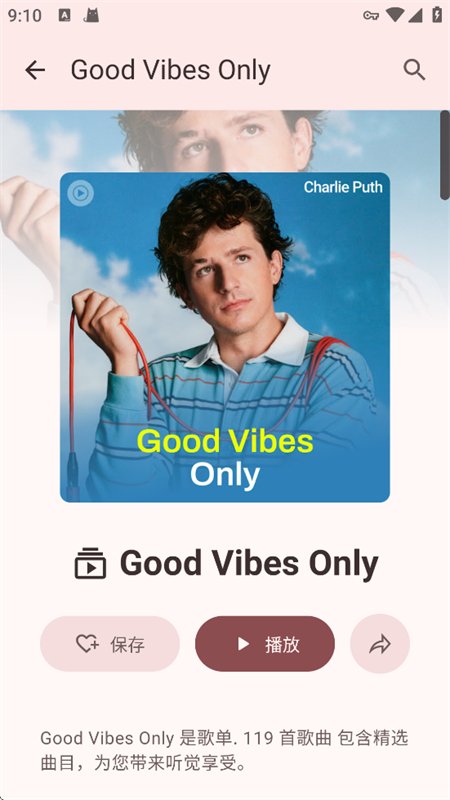The image size is (450, 800).
Task: Start playback with the 播放 button
Action: pos(265,644)
